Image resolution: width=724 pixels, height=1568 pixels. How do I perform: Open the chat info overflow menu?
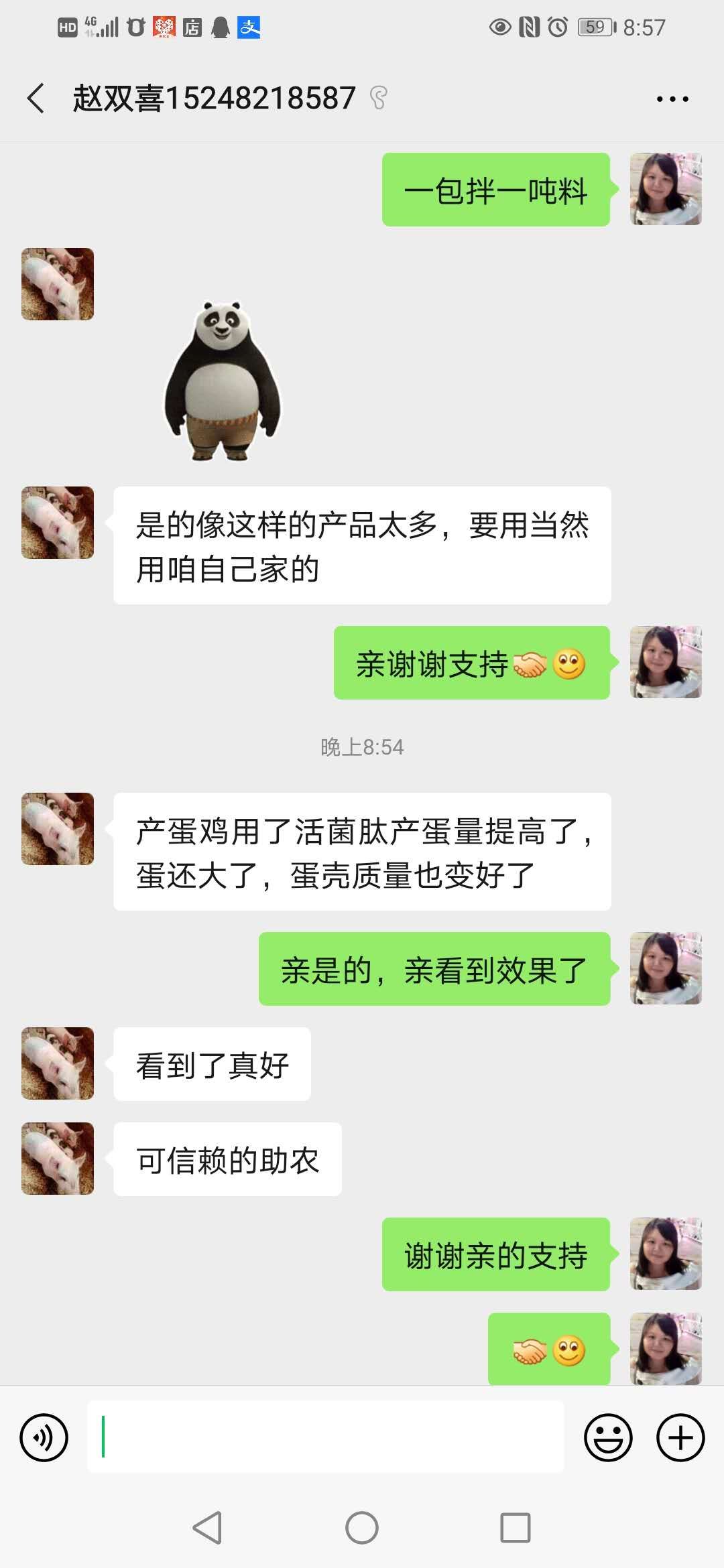[x=672, y=99]
